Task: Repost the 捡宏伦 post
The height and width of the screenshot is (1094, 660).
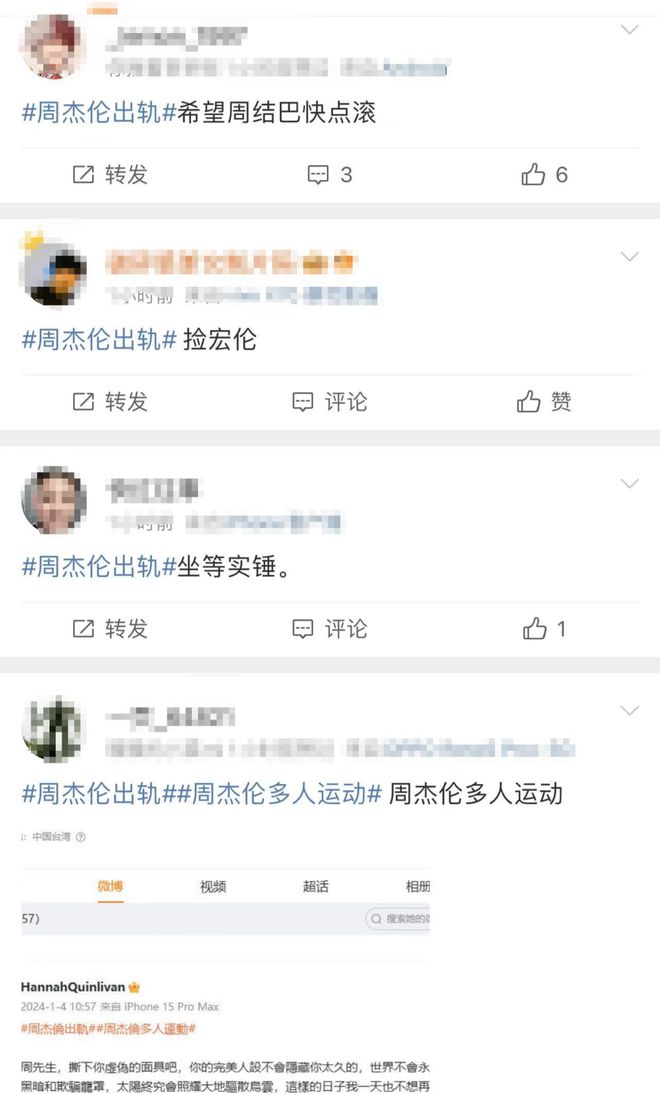Action: coord(110,402)
